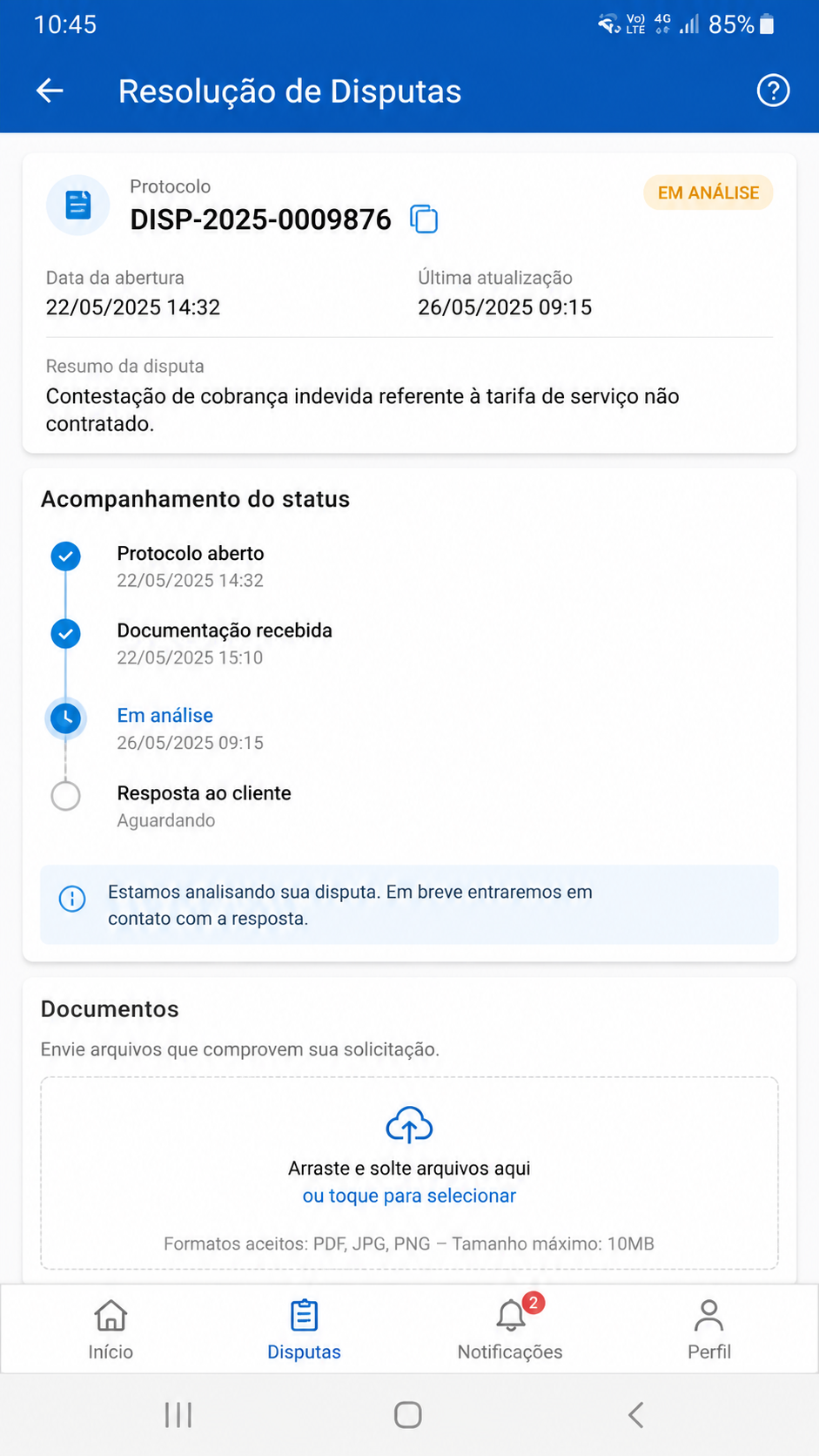The image size is (819, 1456).
Task: Tap the system home button
Action: 408,1415
